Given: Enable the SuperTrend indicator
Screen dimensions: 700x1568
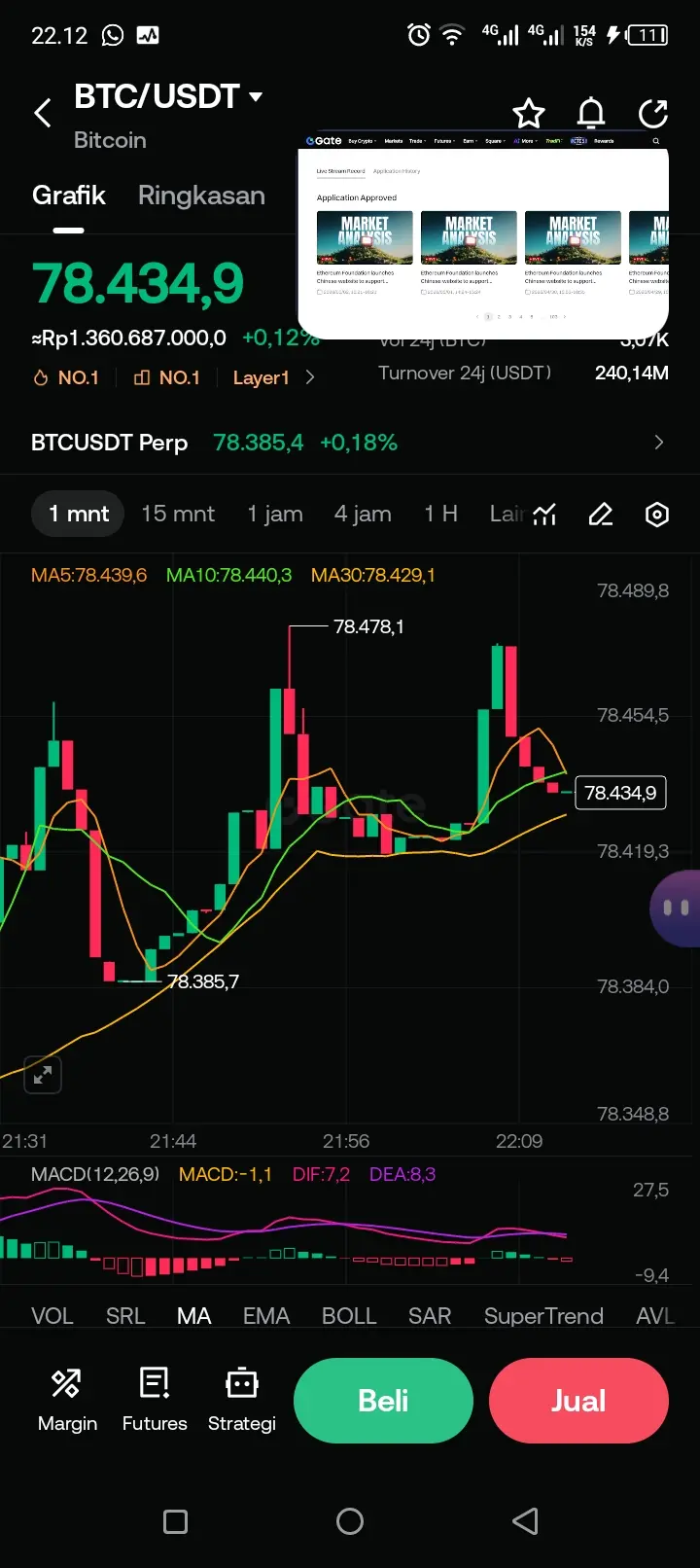Looking at the screenshot, I should coord(543,1316).
